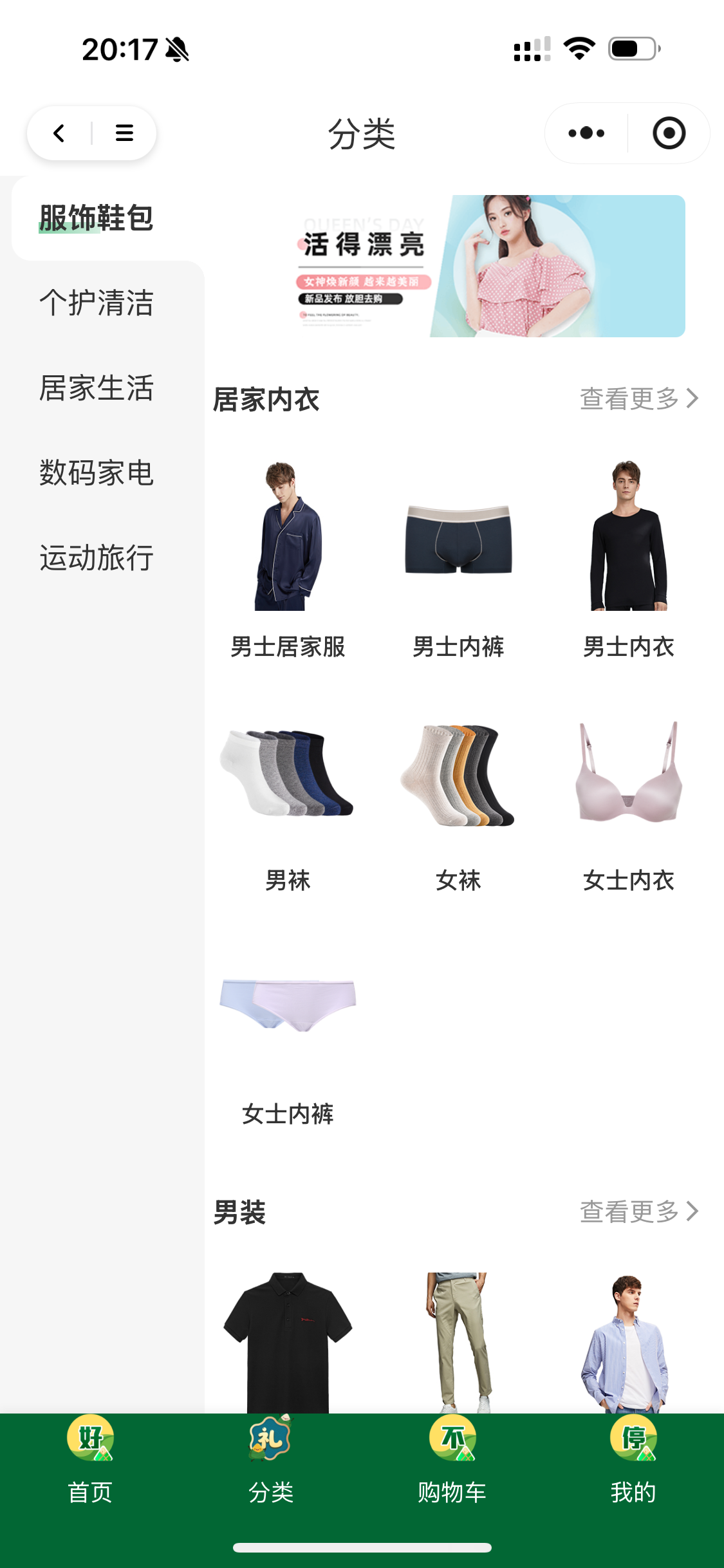Switch to 居家生活 category

coord(97,387)
